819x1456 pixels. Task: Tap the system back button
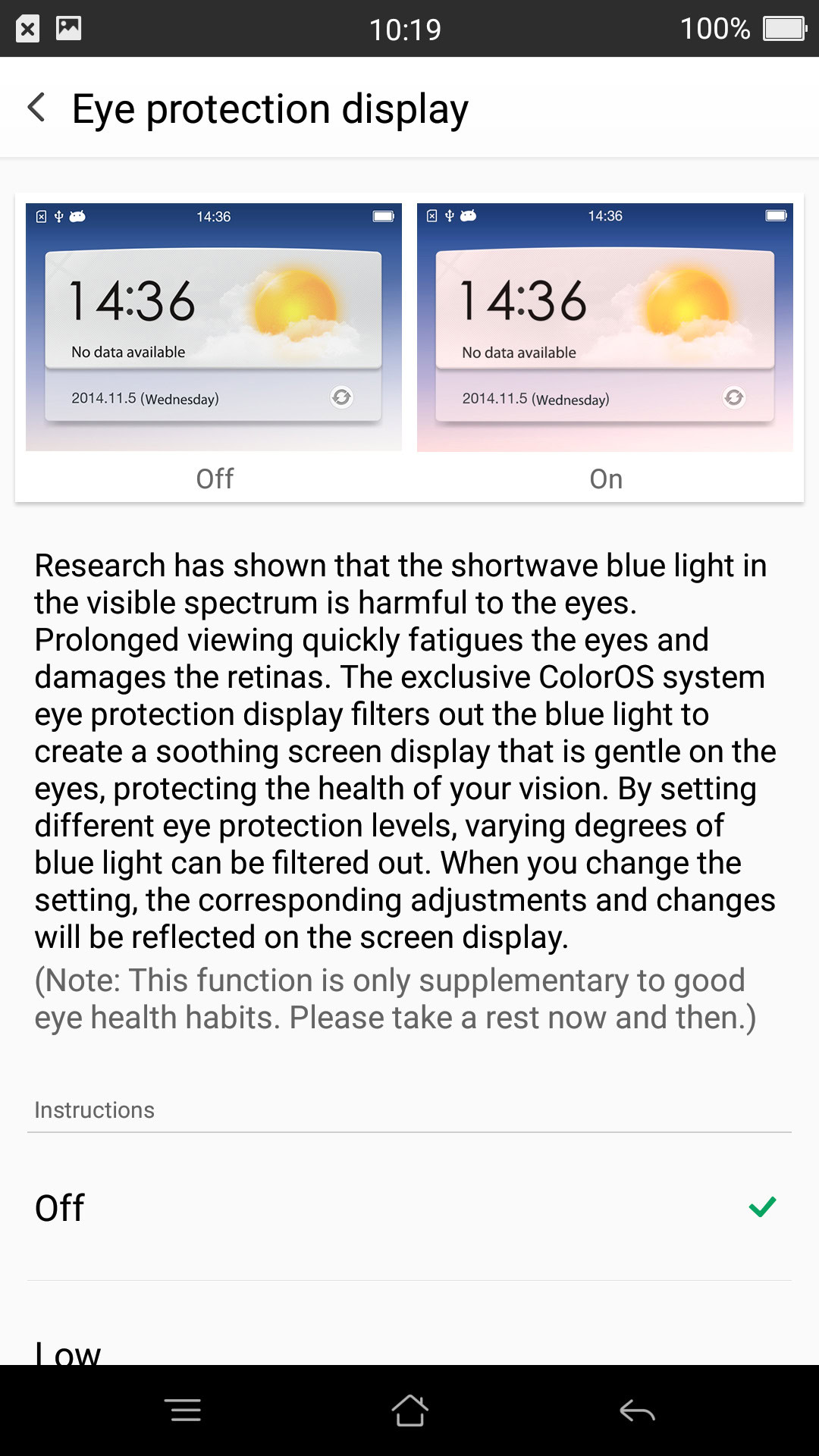pos(637,1410)
